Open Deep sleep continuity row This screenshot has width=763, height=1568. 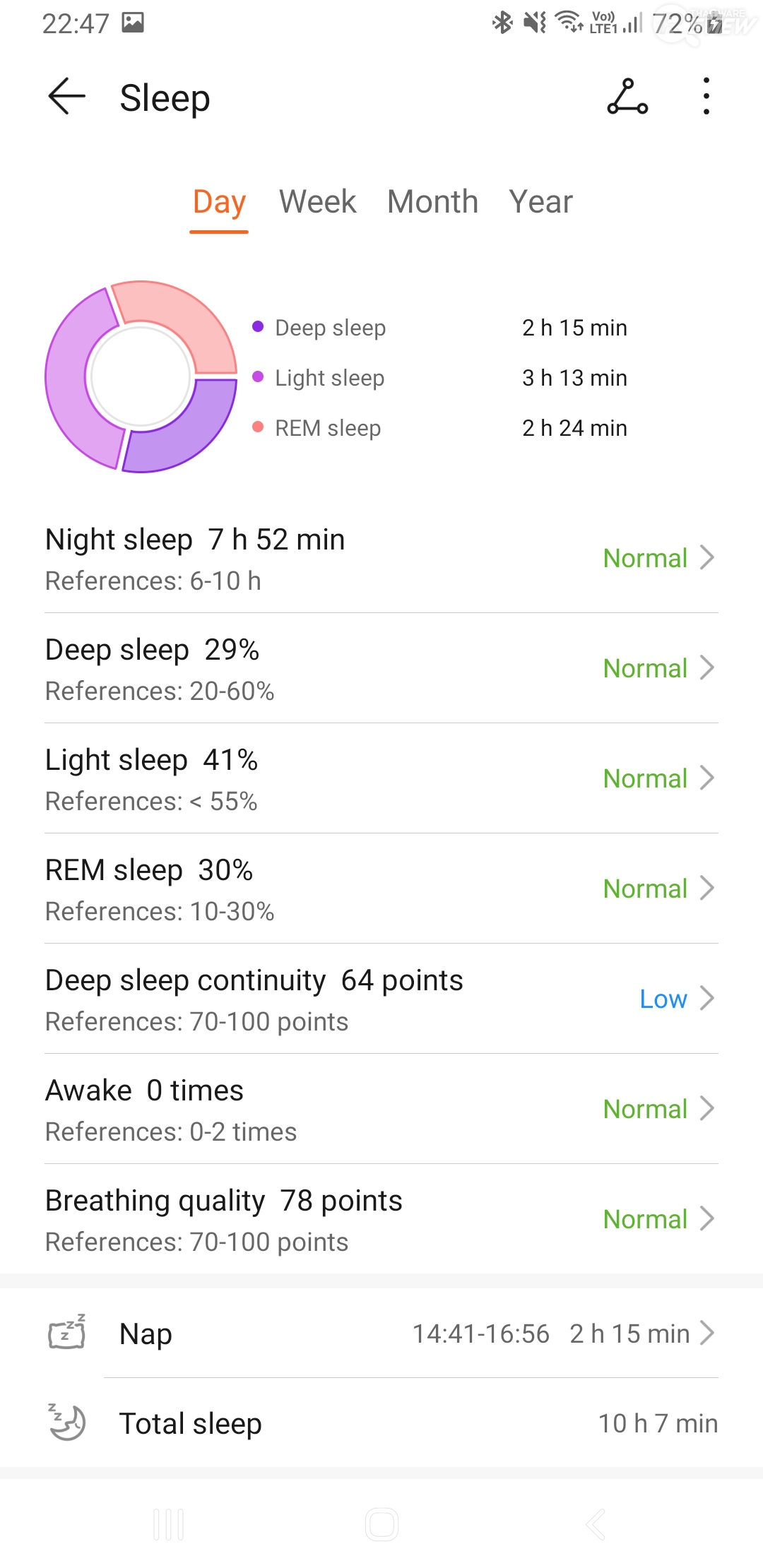(381, 999)
